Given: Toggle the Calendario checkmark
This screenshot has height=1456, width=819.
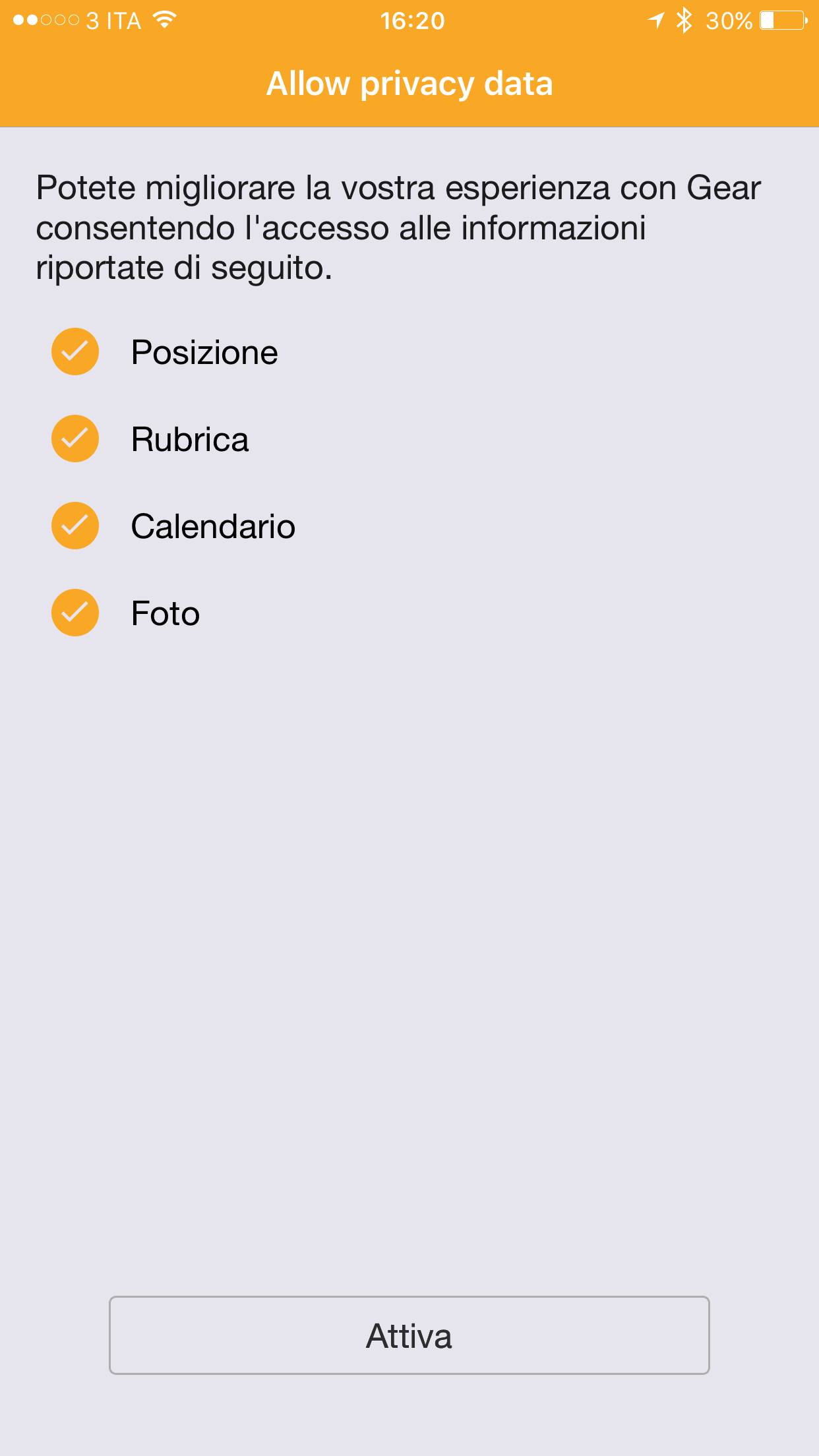Looking at the screenshot, I should 75,526.
